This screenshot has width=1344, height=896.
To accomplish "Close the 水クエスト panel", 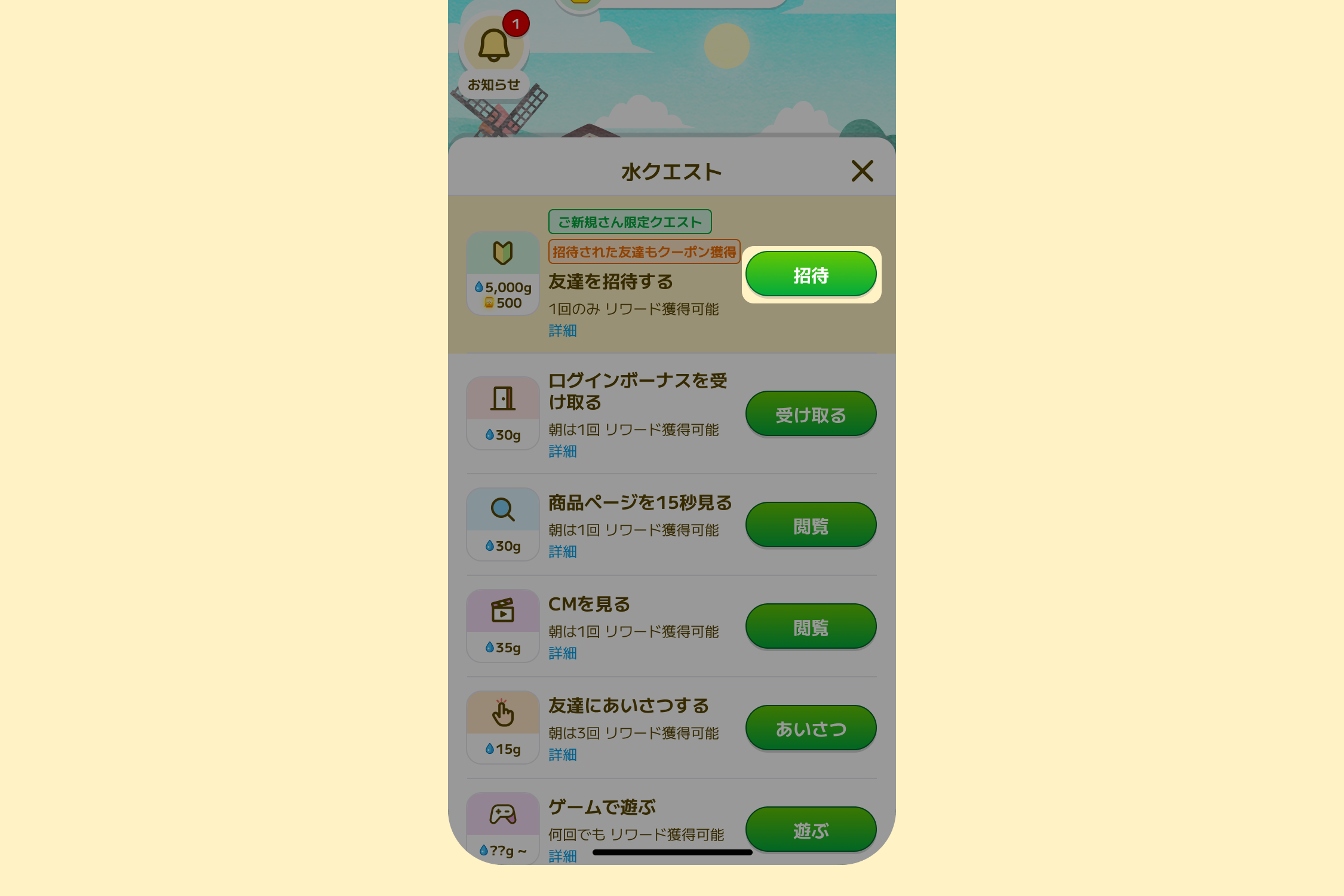I will tap(862, 171).
